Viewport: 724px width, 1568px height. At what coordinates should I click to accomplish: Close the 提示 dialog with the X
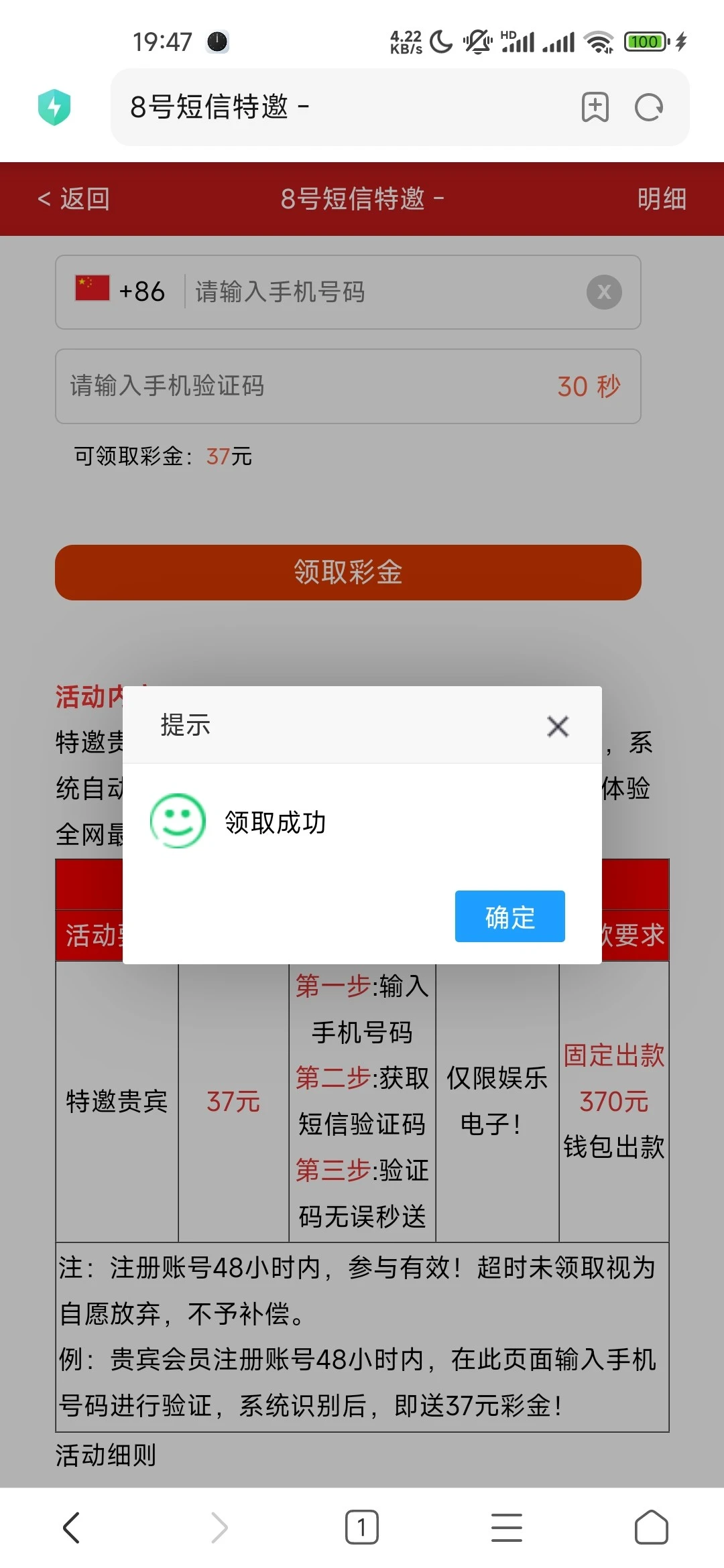point(557,726)
